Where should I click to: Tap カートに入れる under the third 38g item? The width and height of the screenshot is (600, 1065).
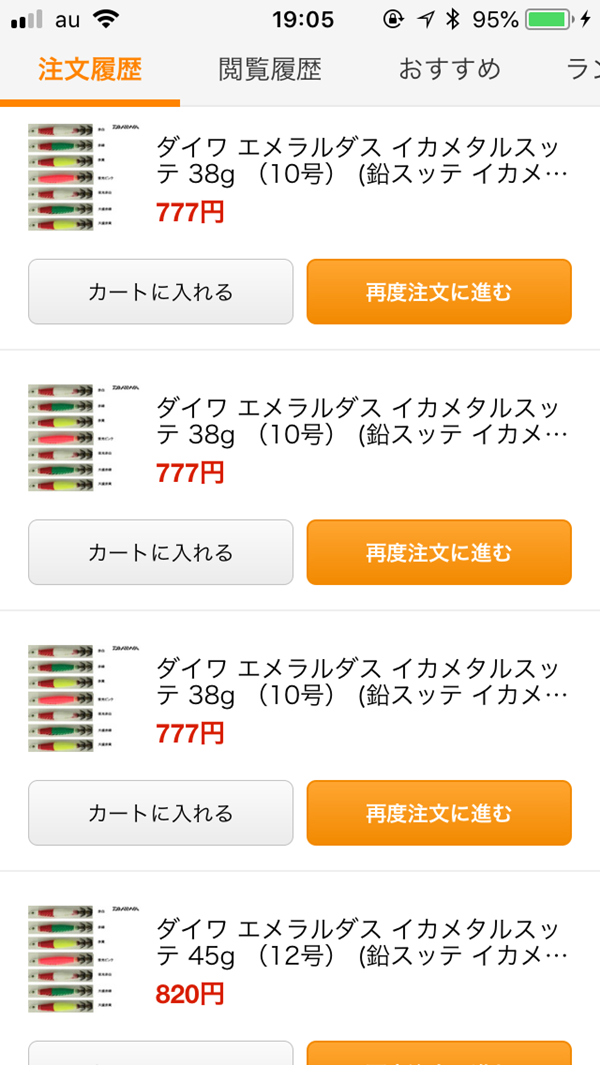coord(160,813)
